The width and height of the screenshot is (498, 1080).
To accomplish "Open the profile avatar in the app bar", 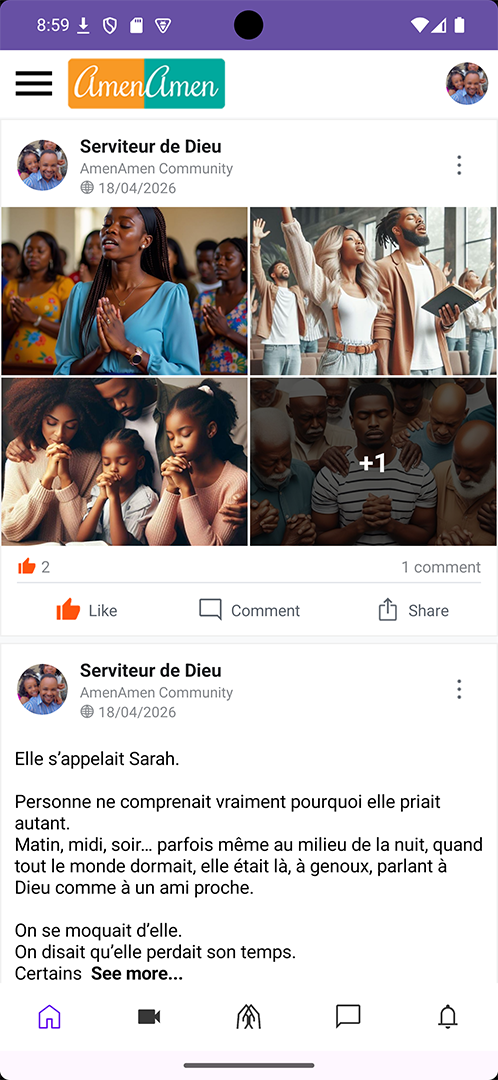I will [x=467, y=83].
